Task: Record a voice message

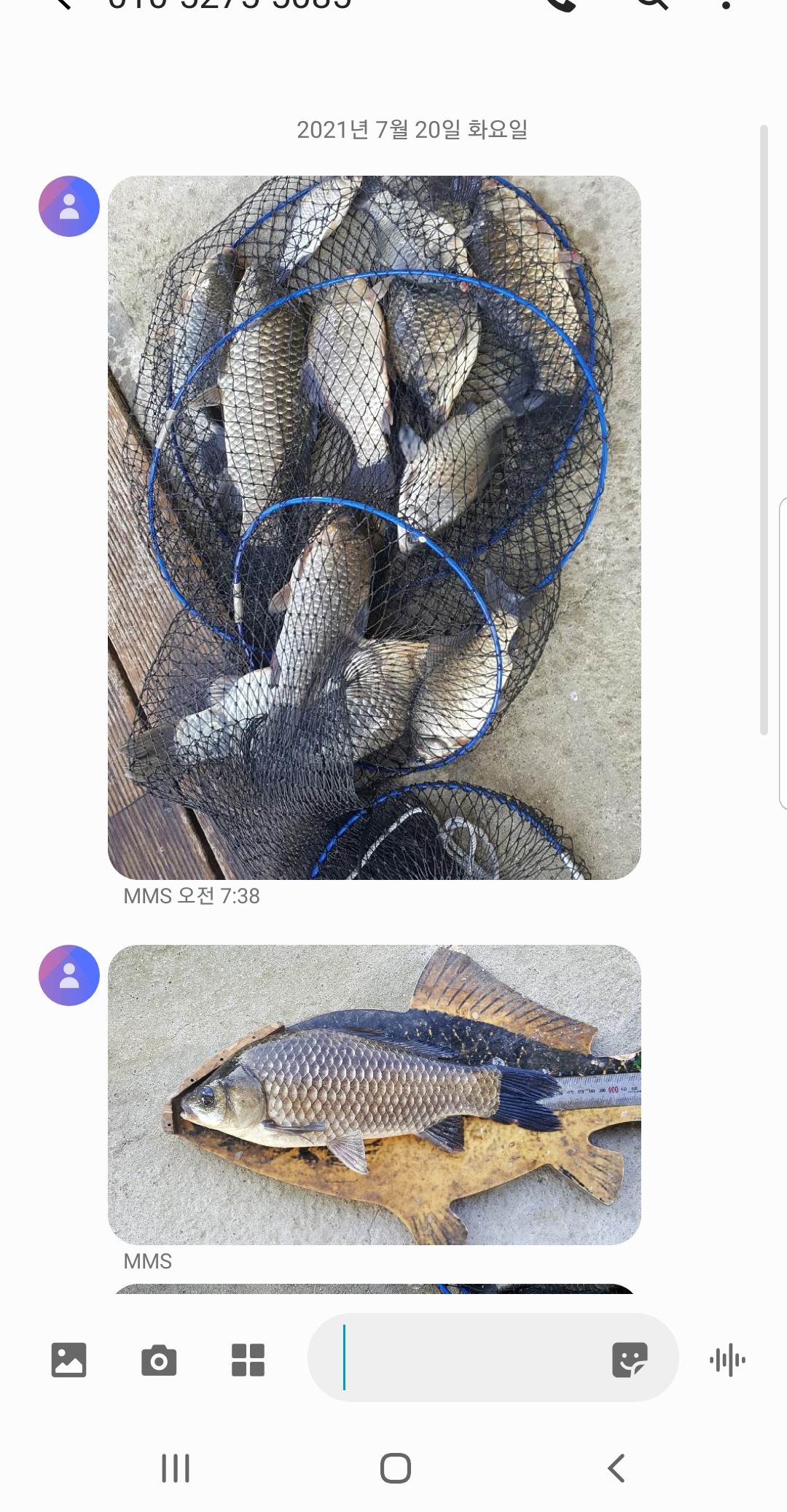Action: (727, 1360)
